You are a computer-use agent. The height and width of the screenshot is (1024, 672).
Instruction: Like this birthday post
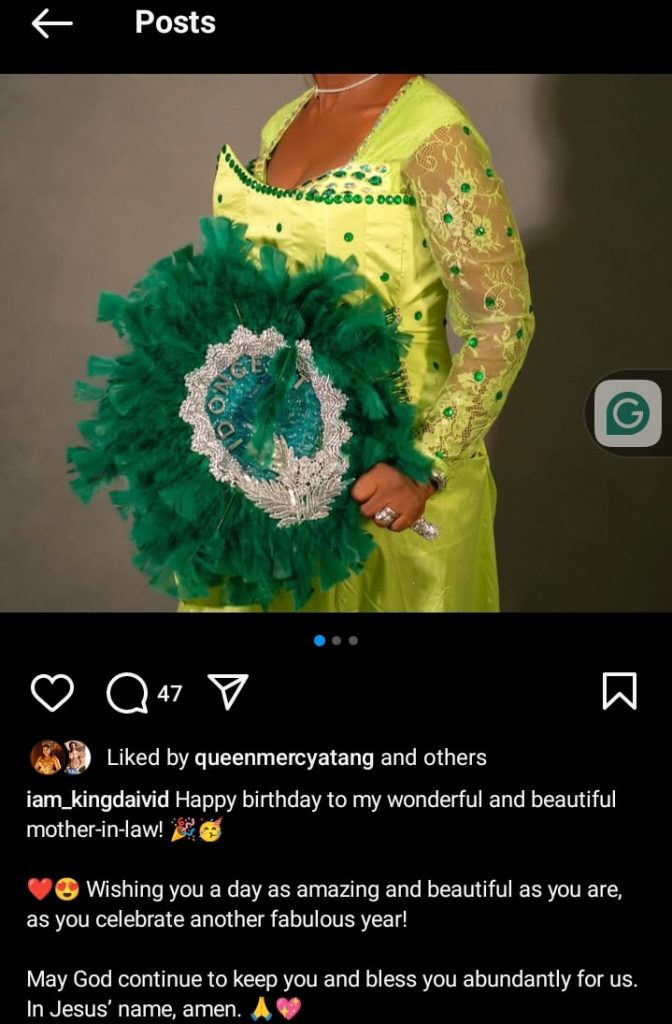pyautogui.click(x=52, y=692)
